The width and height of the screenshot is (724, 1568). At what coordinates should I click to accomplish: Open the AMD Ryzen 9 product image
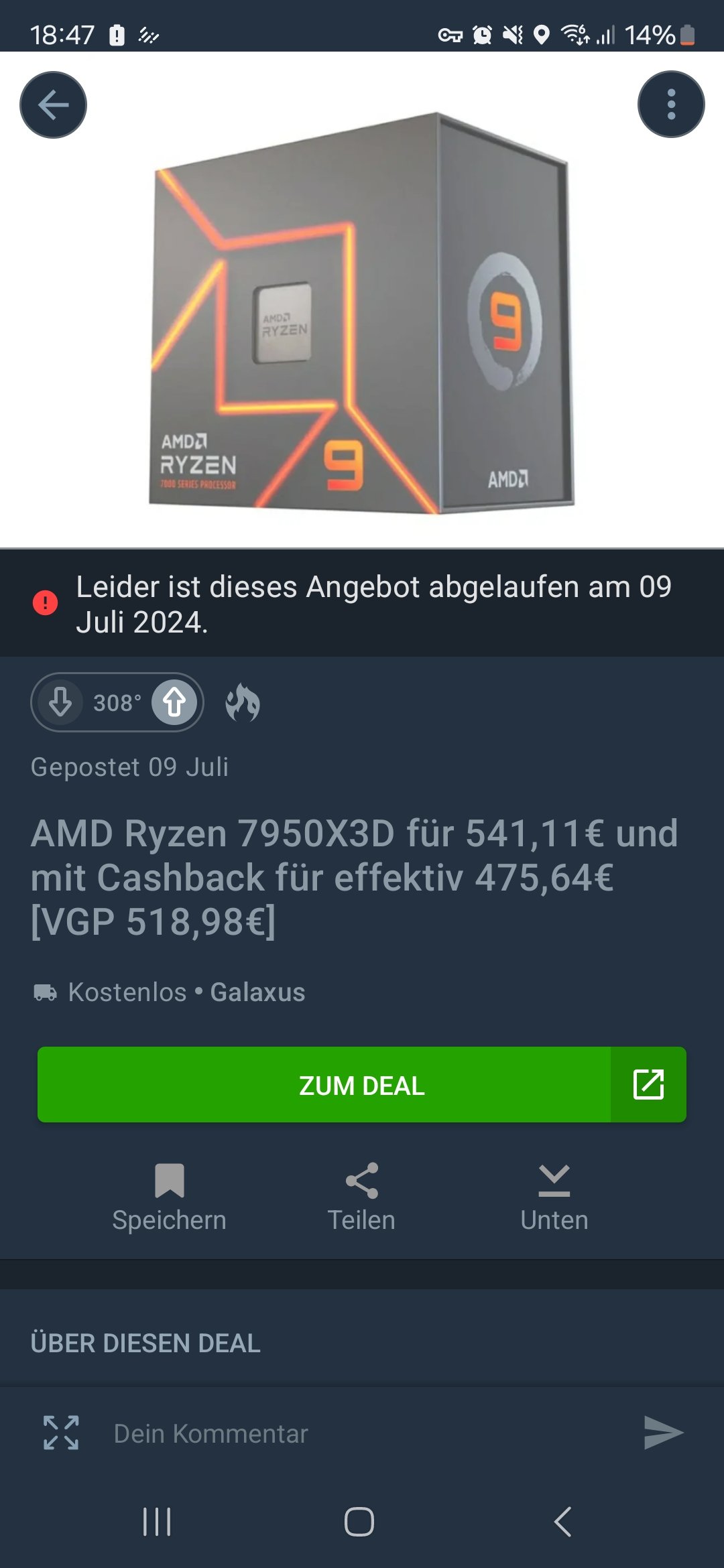coord(362,312)
